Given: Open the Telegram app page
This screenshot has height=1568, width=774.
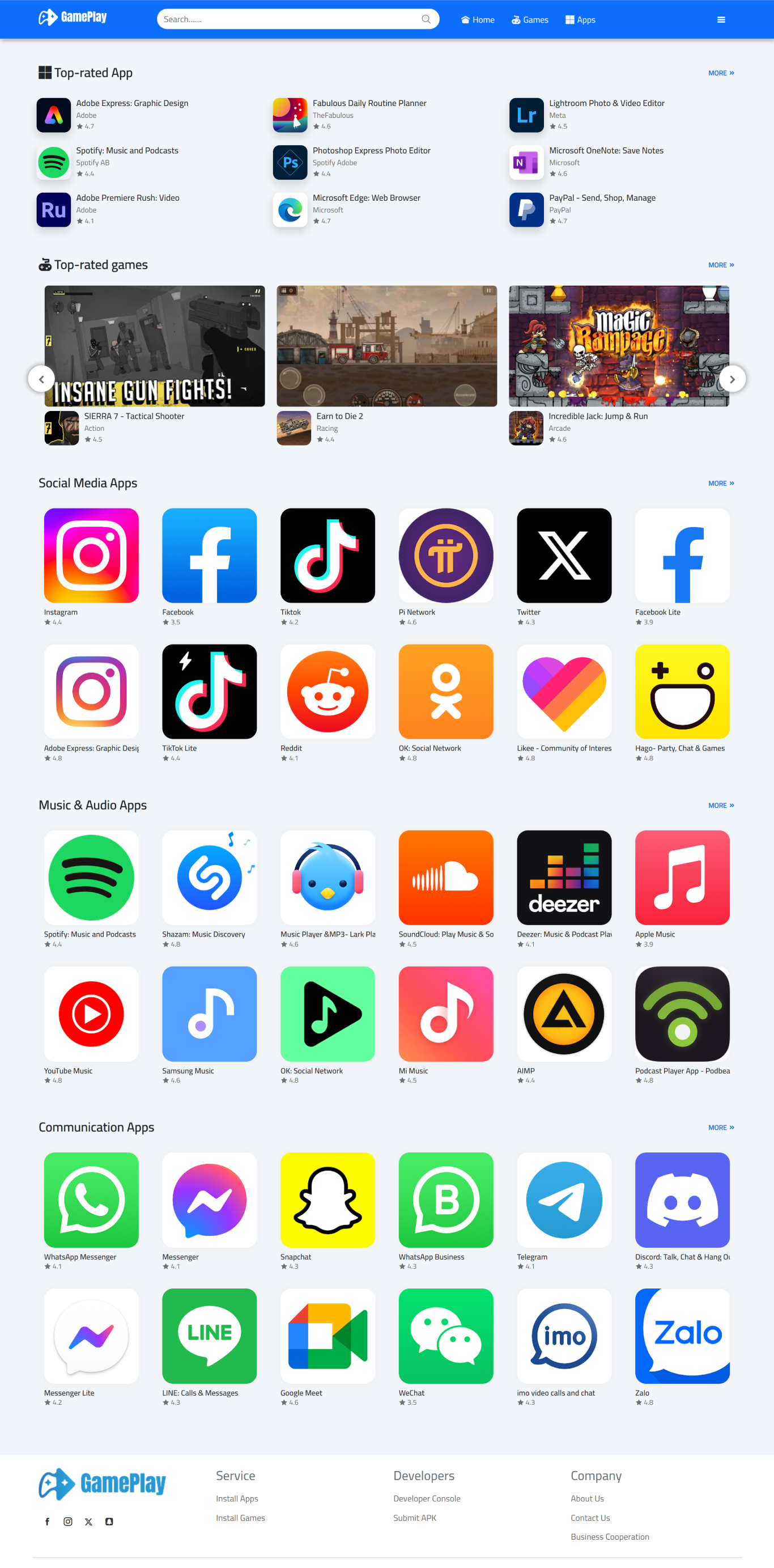Looking at the screenshot, I should 563,1199.
